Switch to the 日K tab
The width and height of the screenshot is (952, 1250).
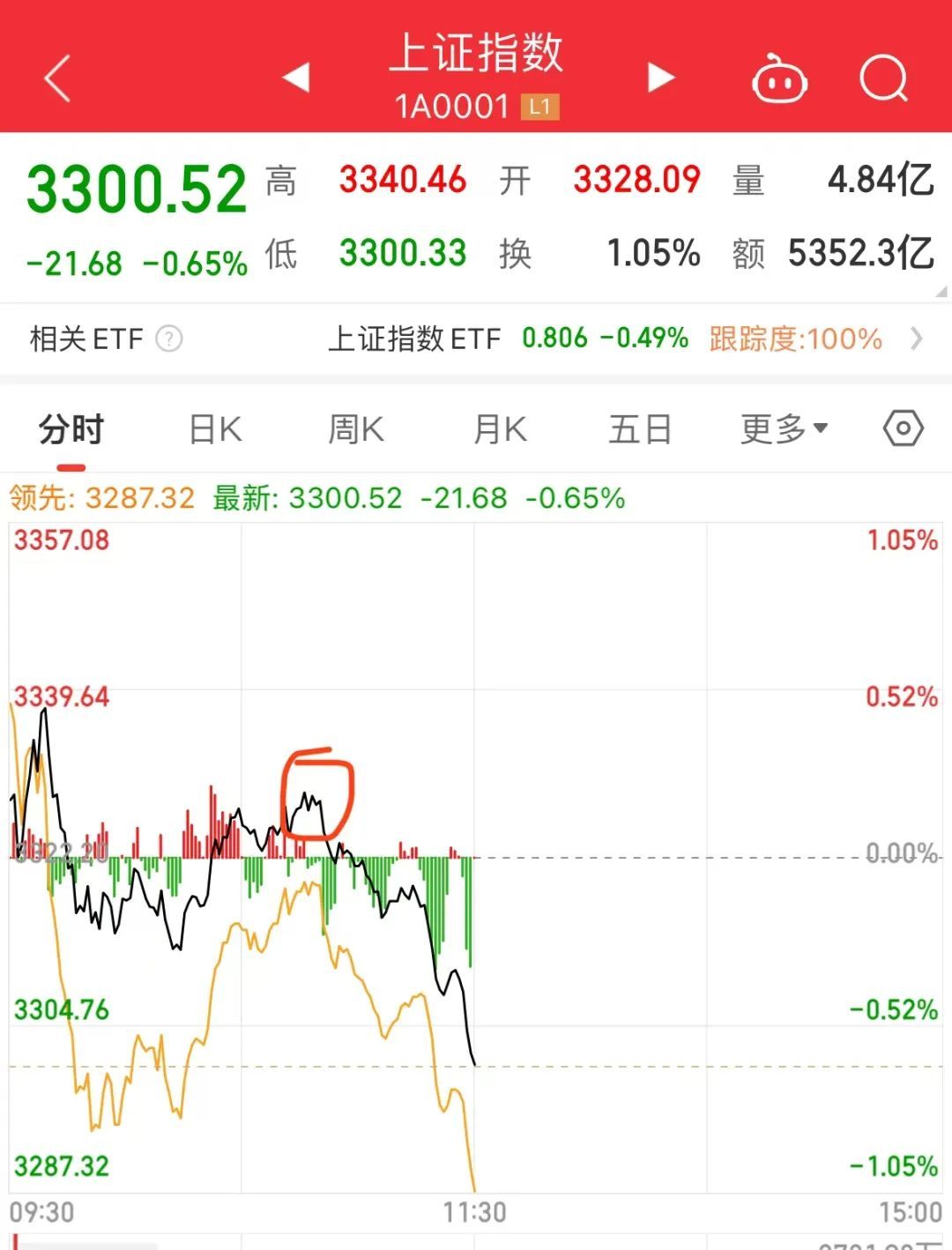[216, 430]
